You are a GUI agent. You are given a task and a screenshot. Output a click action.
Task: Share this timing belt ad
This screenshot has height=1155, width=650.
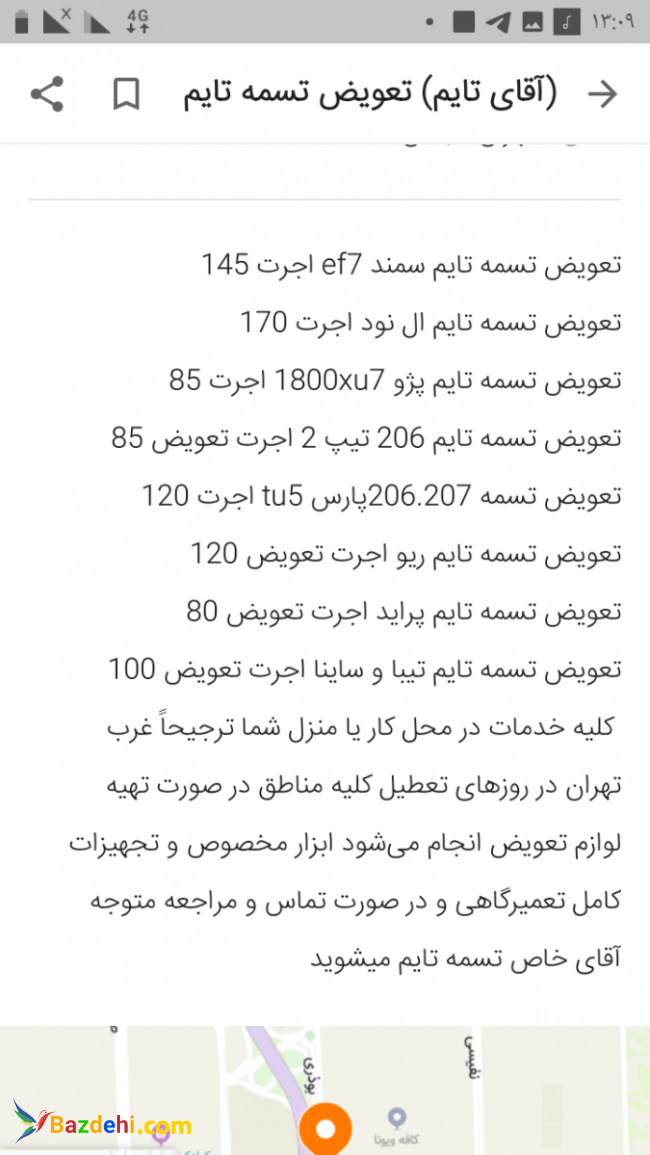[47, 94]
